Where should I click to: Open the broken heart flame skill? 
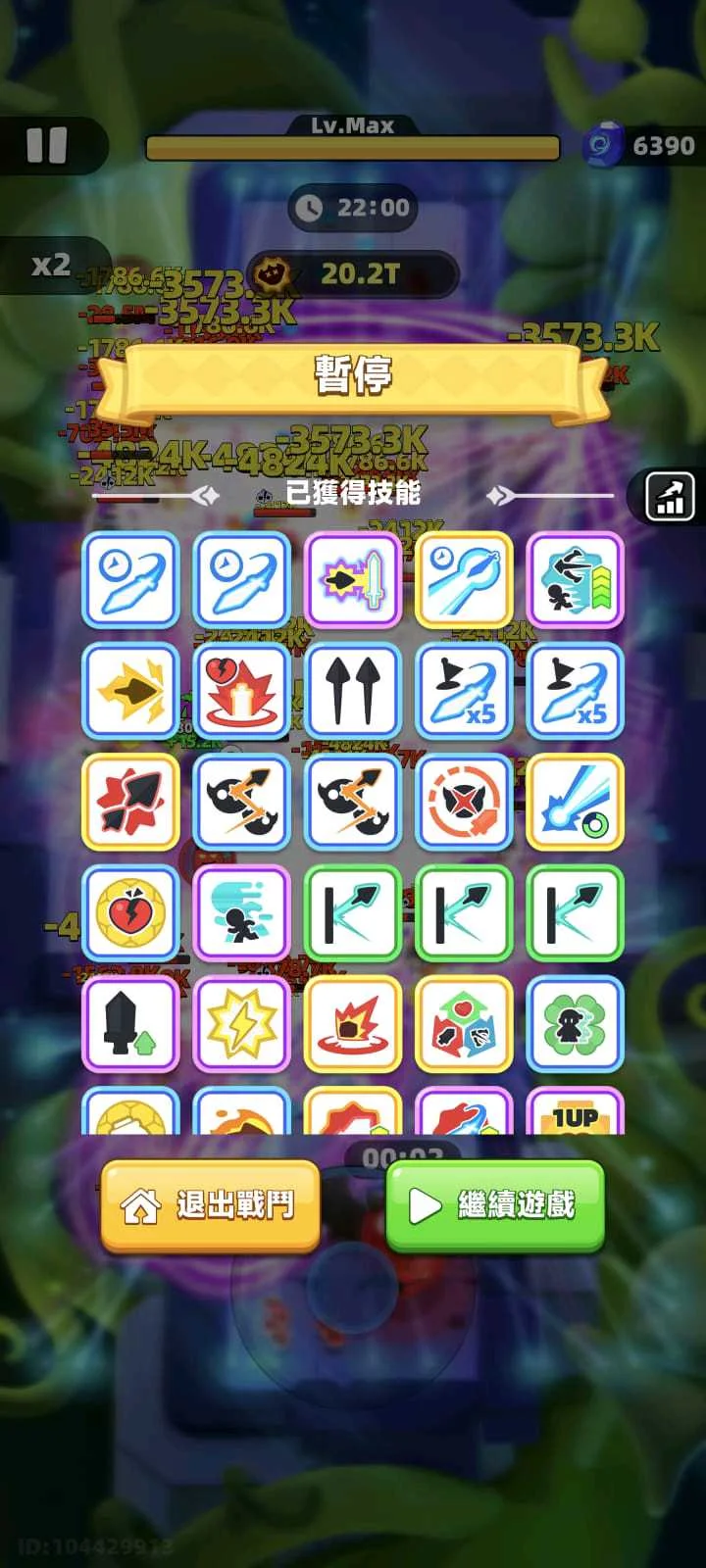(242, 691)
